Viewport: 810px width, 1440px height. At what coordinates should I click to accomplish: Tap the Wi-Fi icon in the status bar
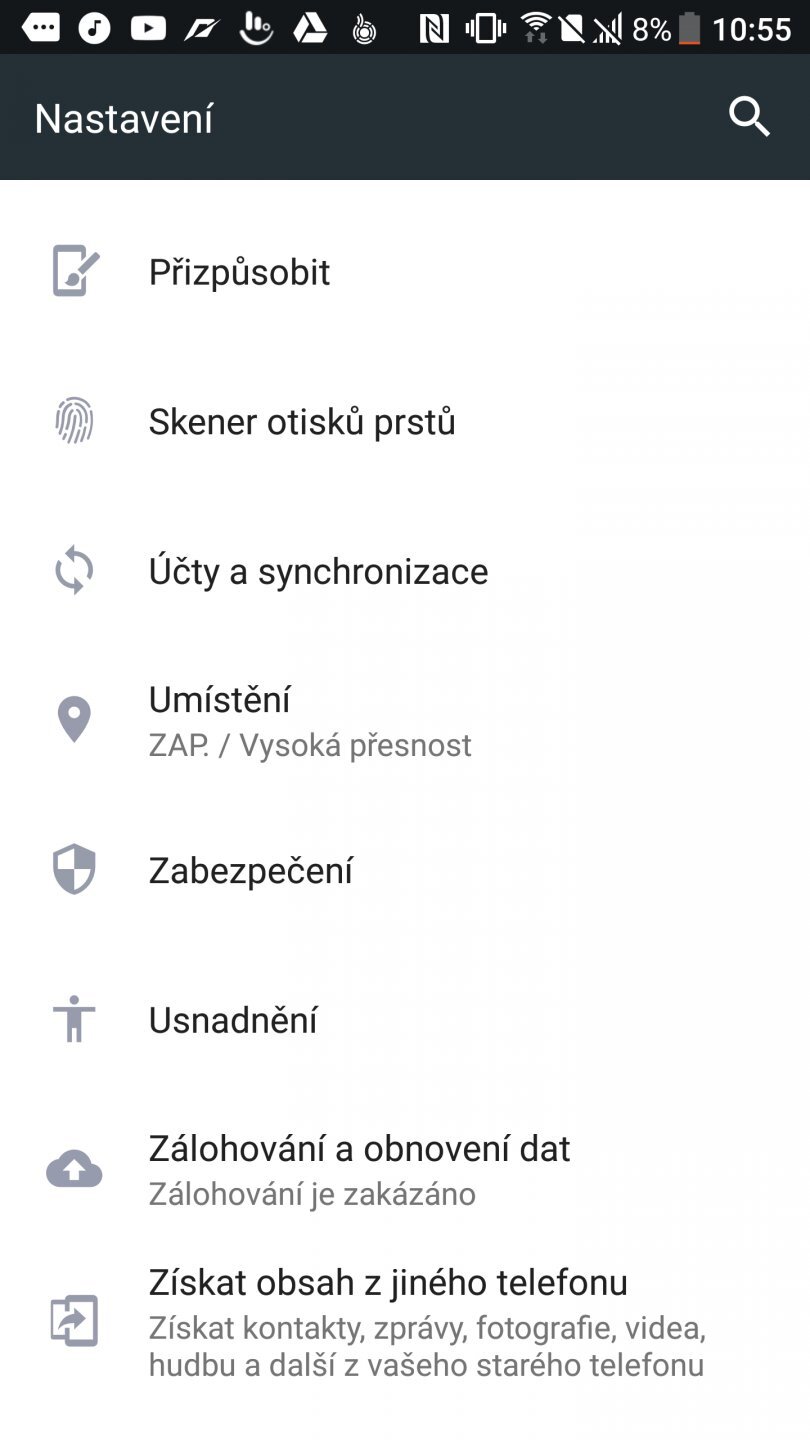535,27
